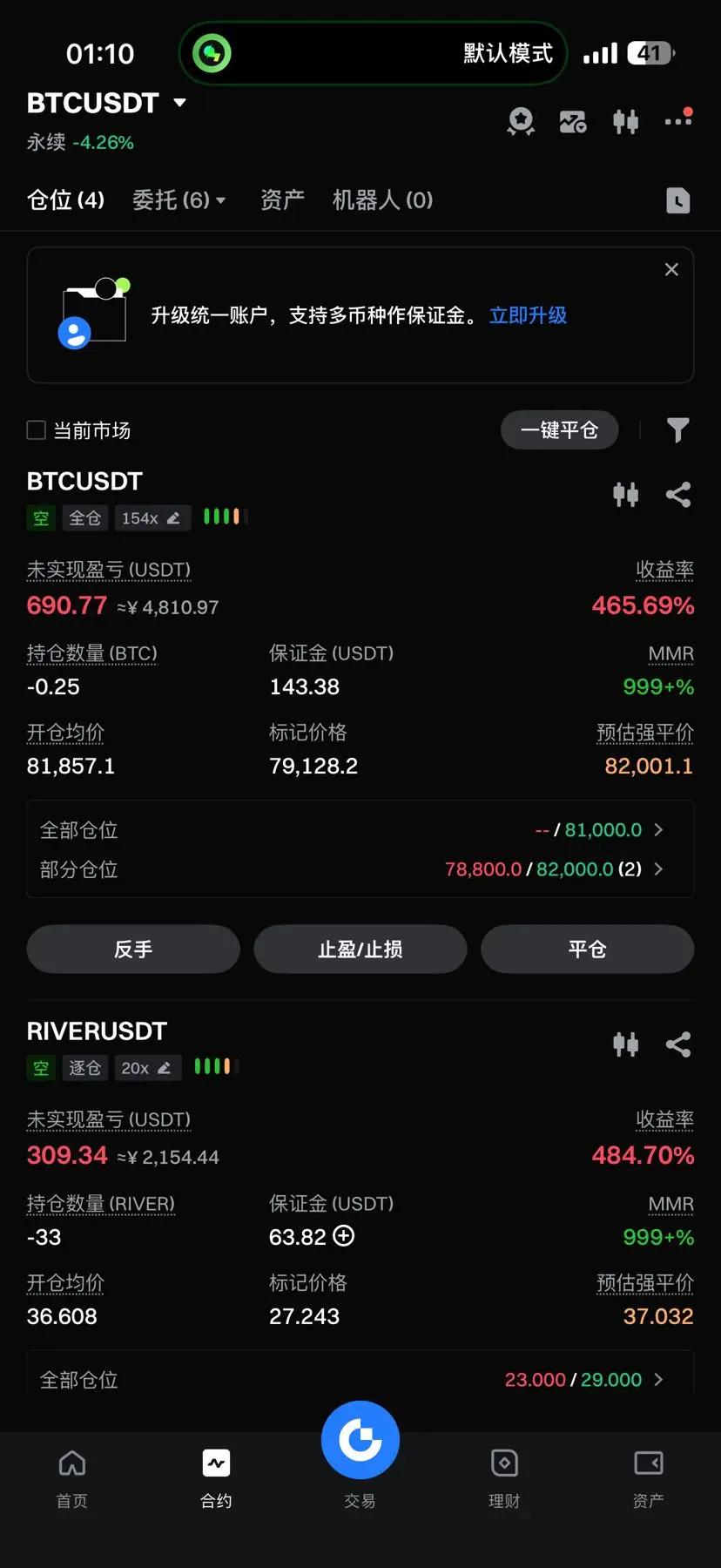This screenshot has width=721, height=1568.
Task: Edit the 154x leverage for BTCUSDT
Action: 152,518
